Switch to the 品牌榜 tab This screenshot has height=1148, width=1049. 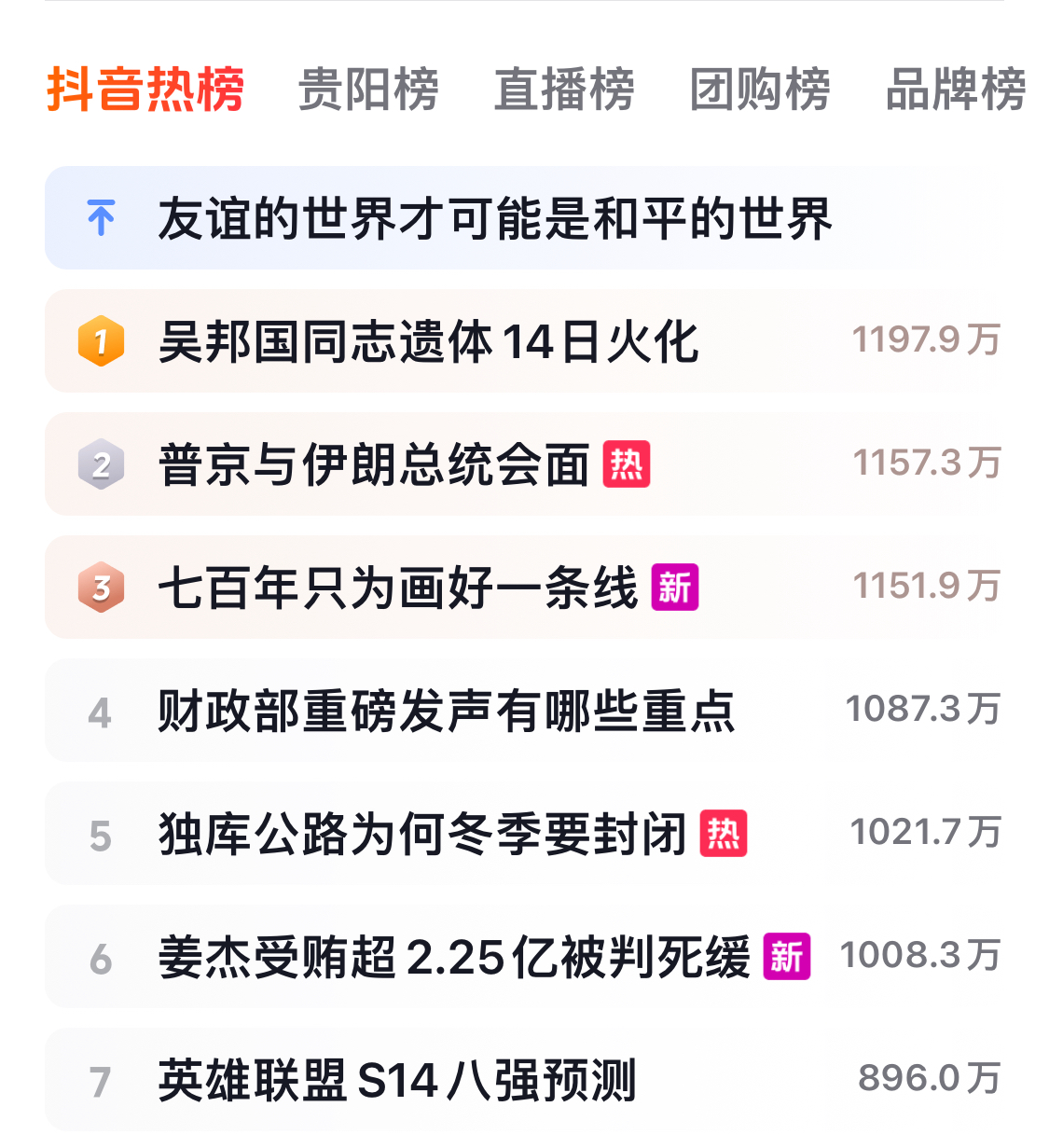click(956, 90)
